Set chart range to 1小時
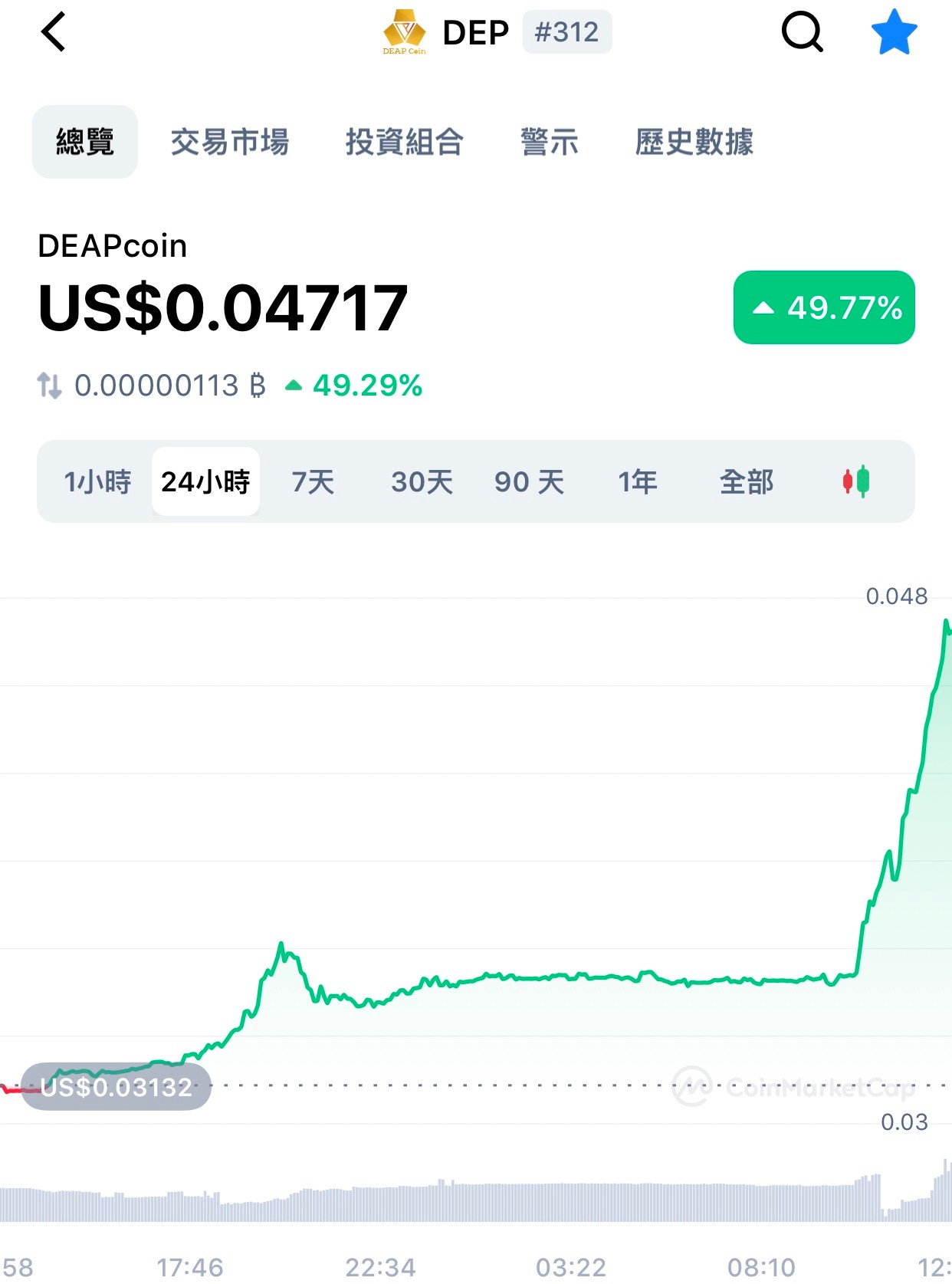 97,481
